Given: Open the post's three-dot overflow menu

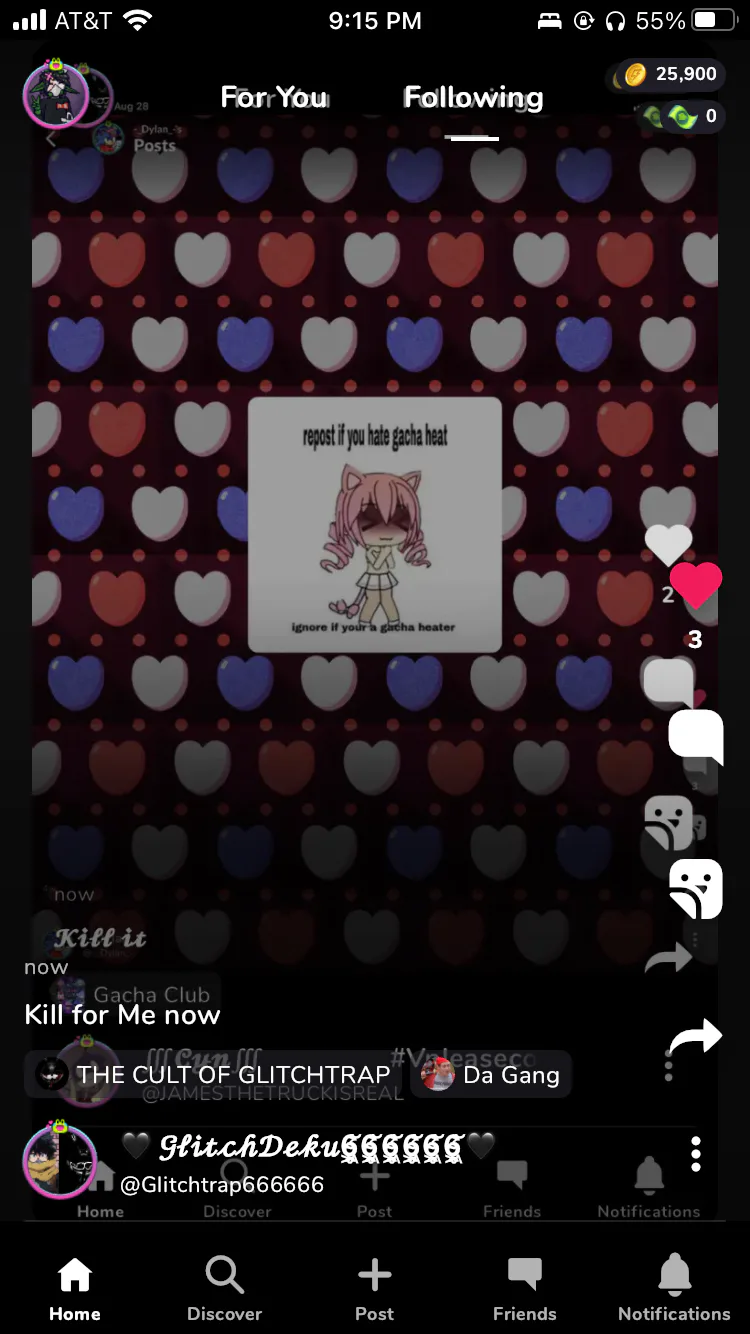Looking at the screenshot, I should (x=696, y=1155).
